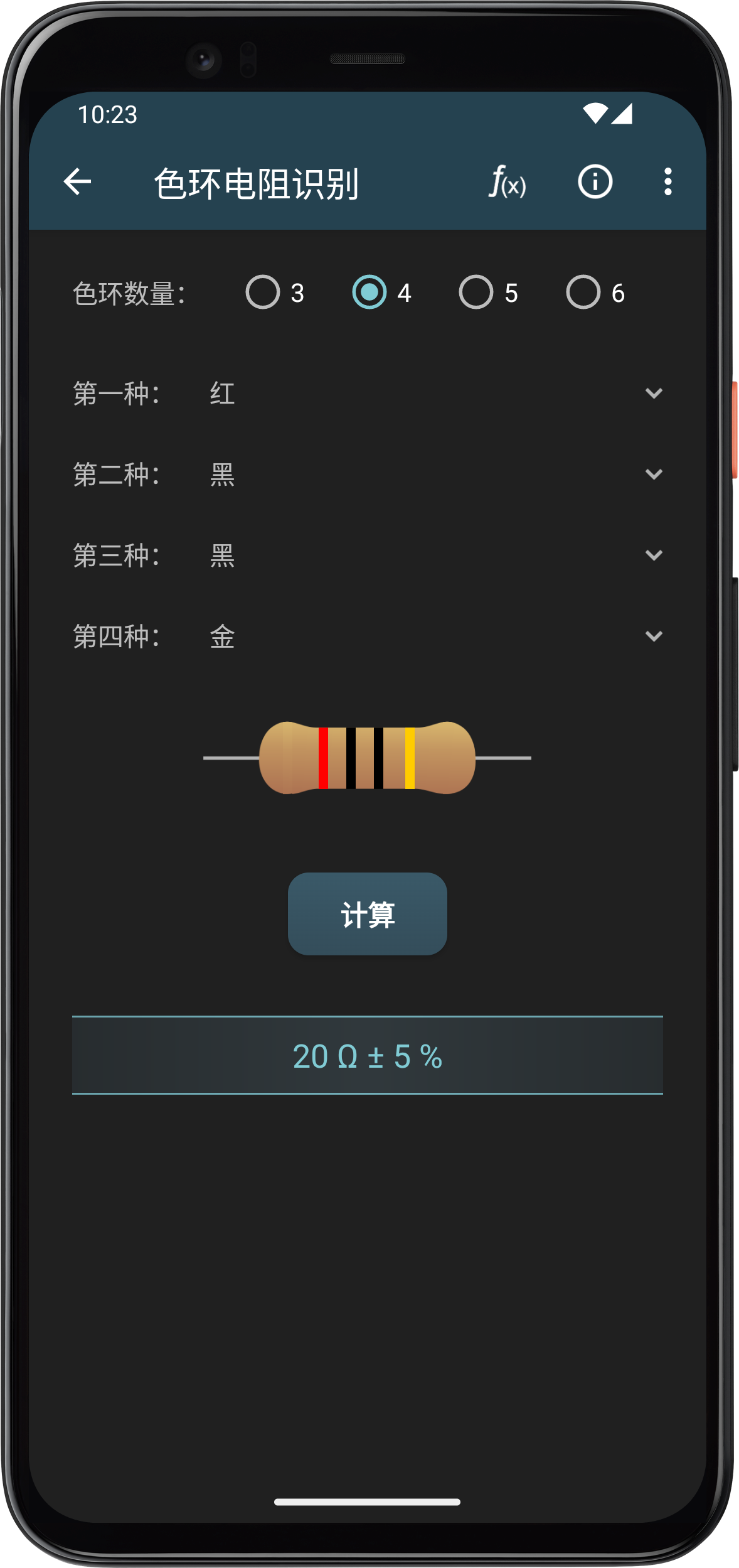Open the info icon

[x=595, y=182]
